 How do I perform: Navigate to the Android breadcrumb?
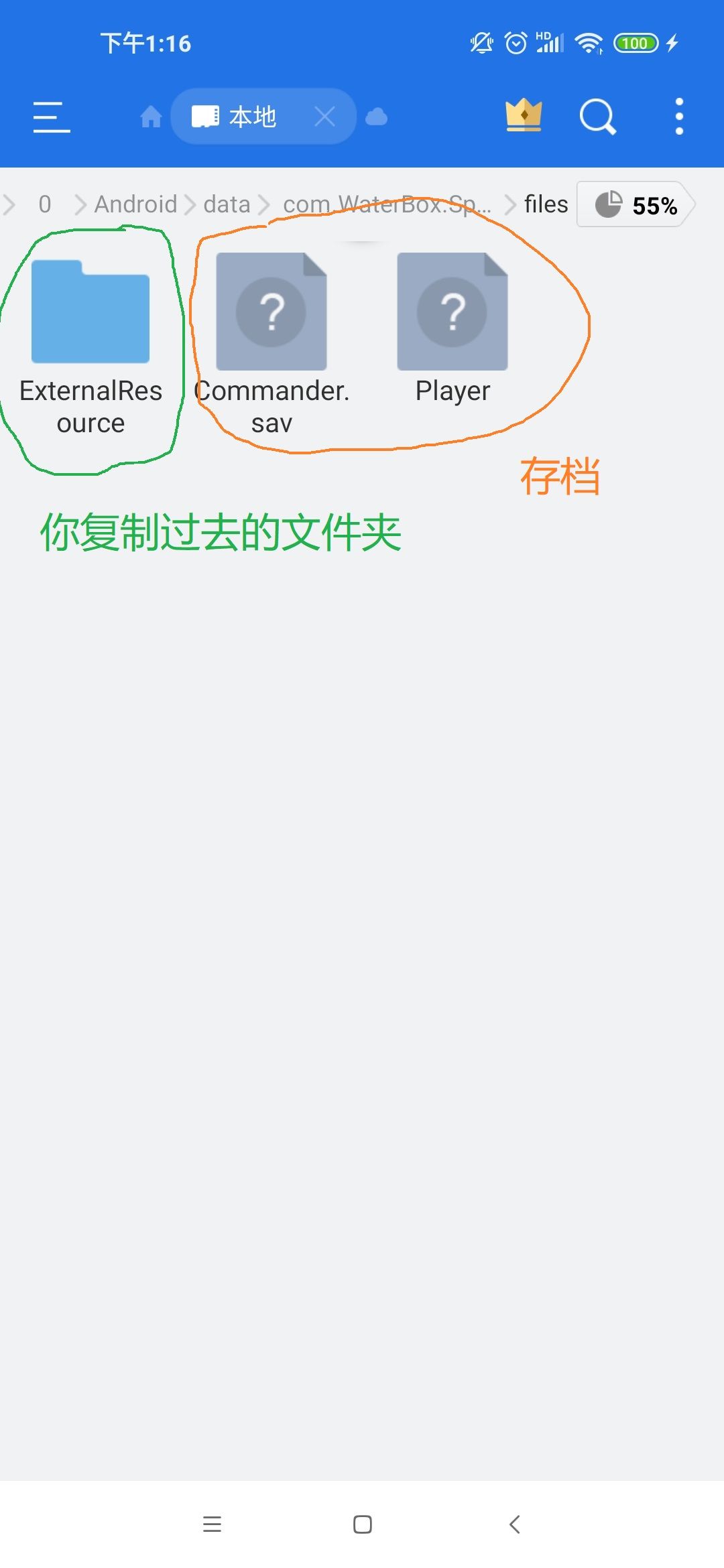pyautogui.click(x=135, y=204)
